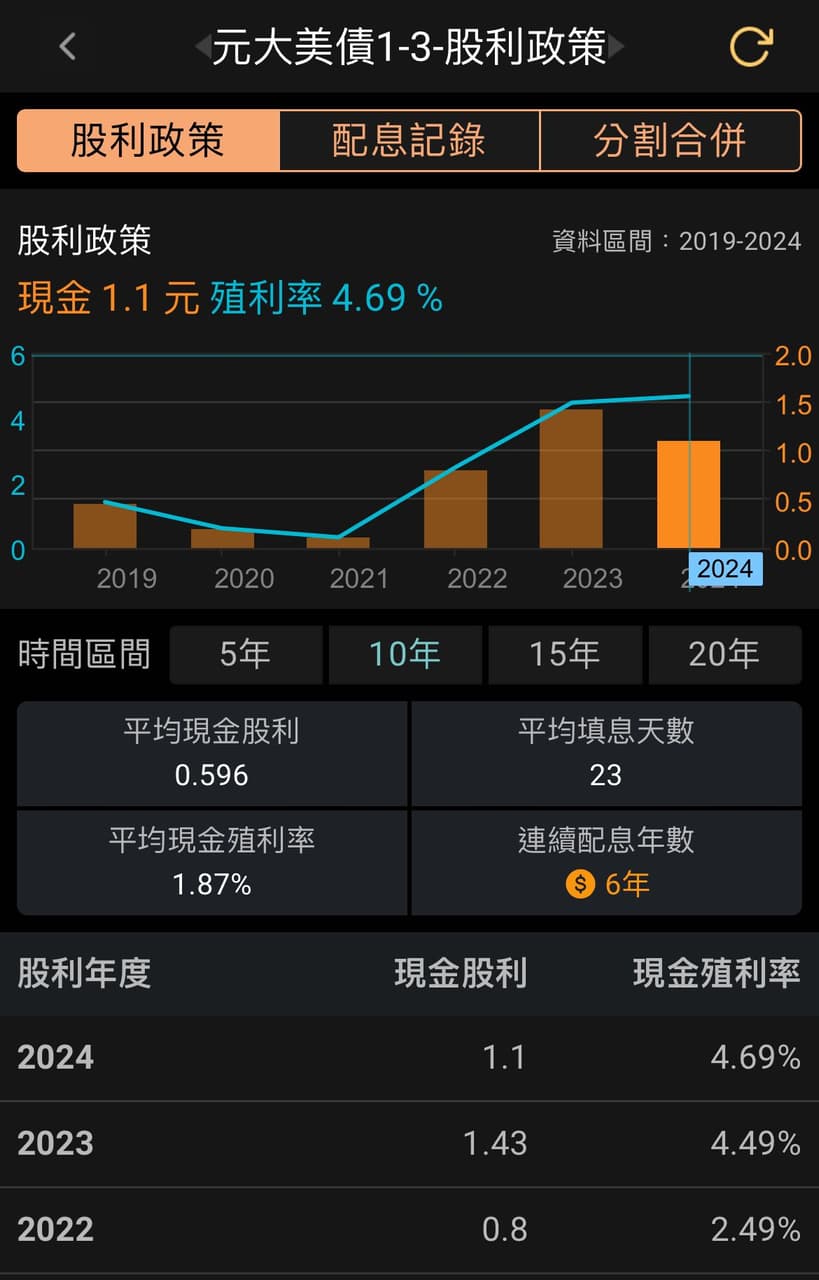Tap the back arrow at top left
This screenshot has width=819, height=1280.
(x=67, y=47)
